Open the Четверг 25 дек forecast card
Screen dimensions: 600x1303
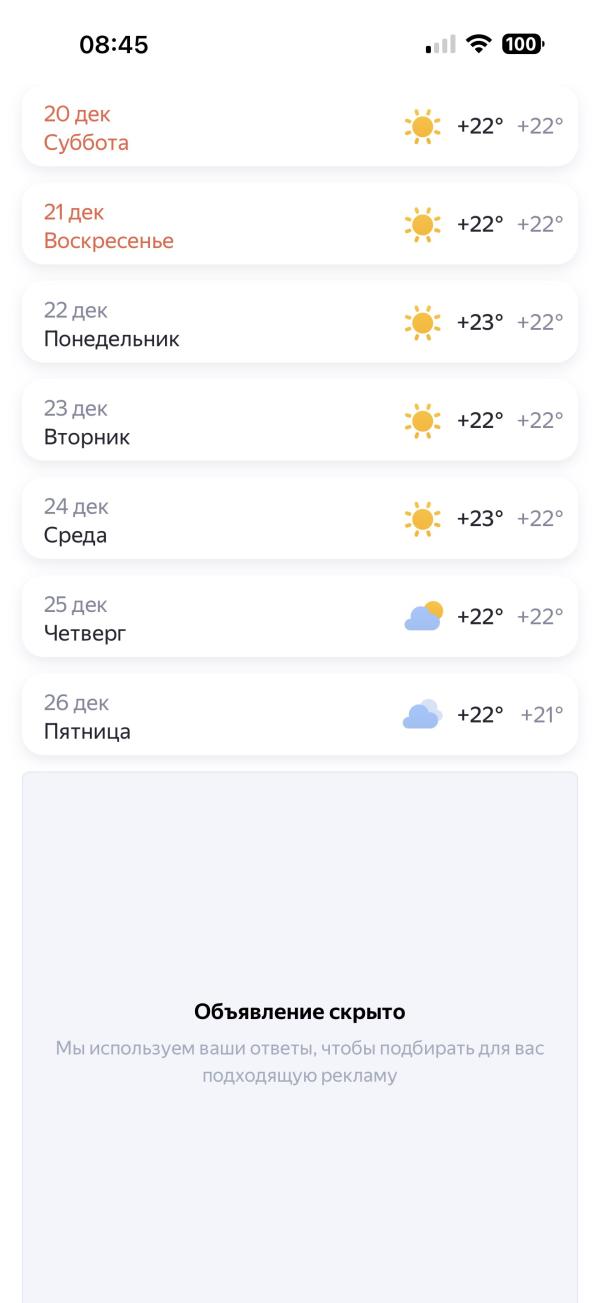point(300,616)
